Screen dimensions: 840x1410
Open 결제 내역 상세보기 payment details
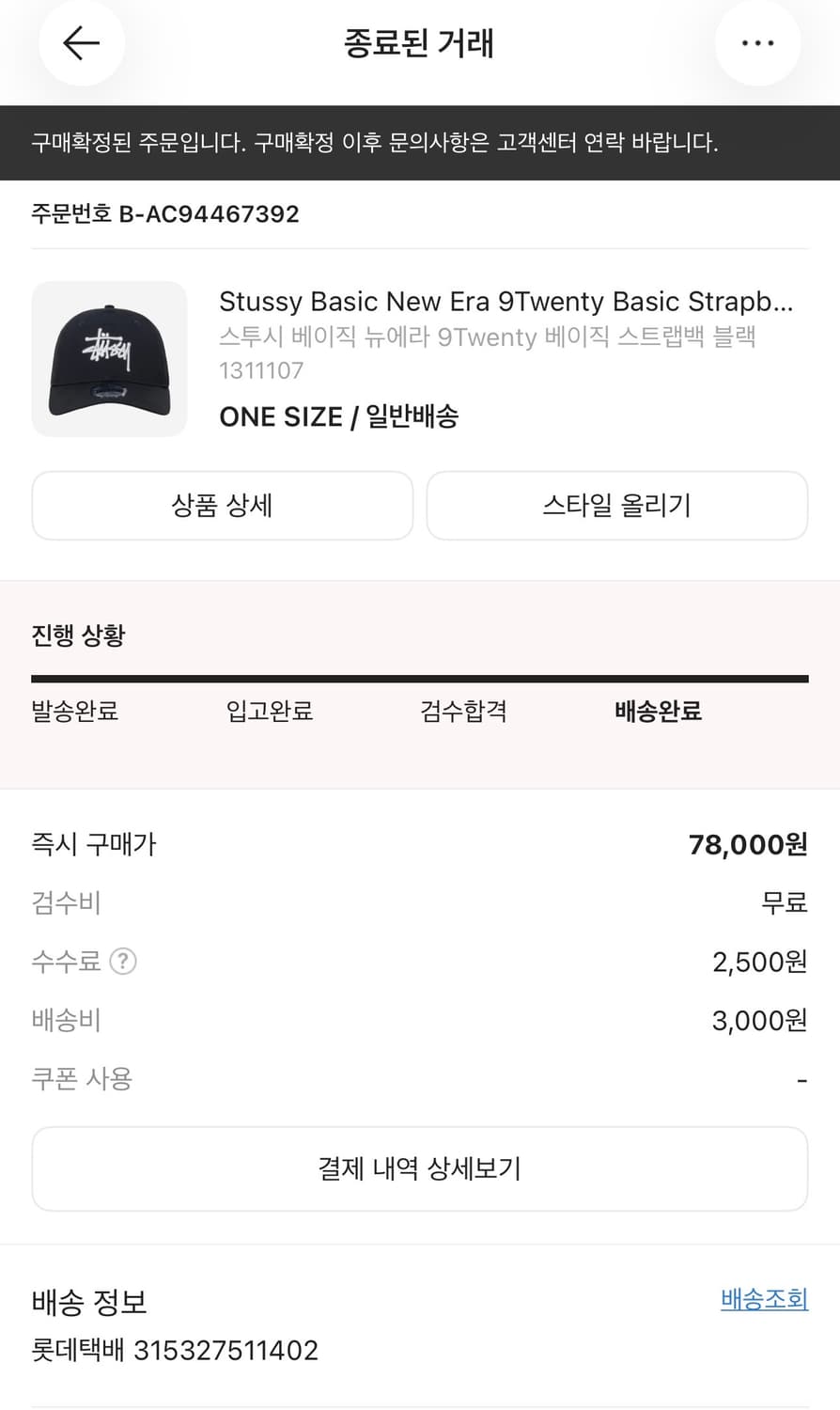pyautogui.click(x=420, y=1168)
